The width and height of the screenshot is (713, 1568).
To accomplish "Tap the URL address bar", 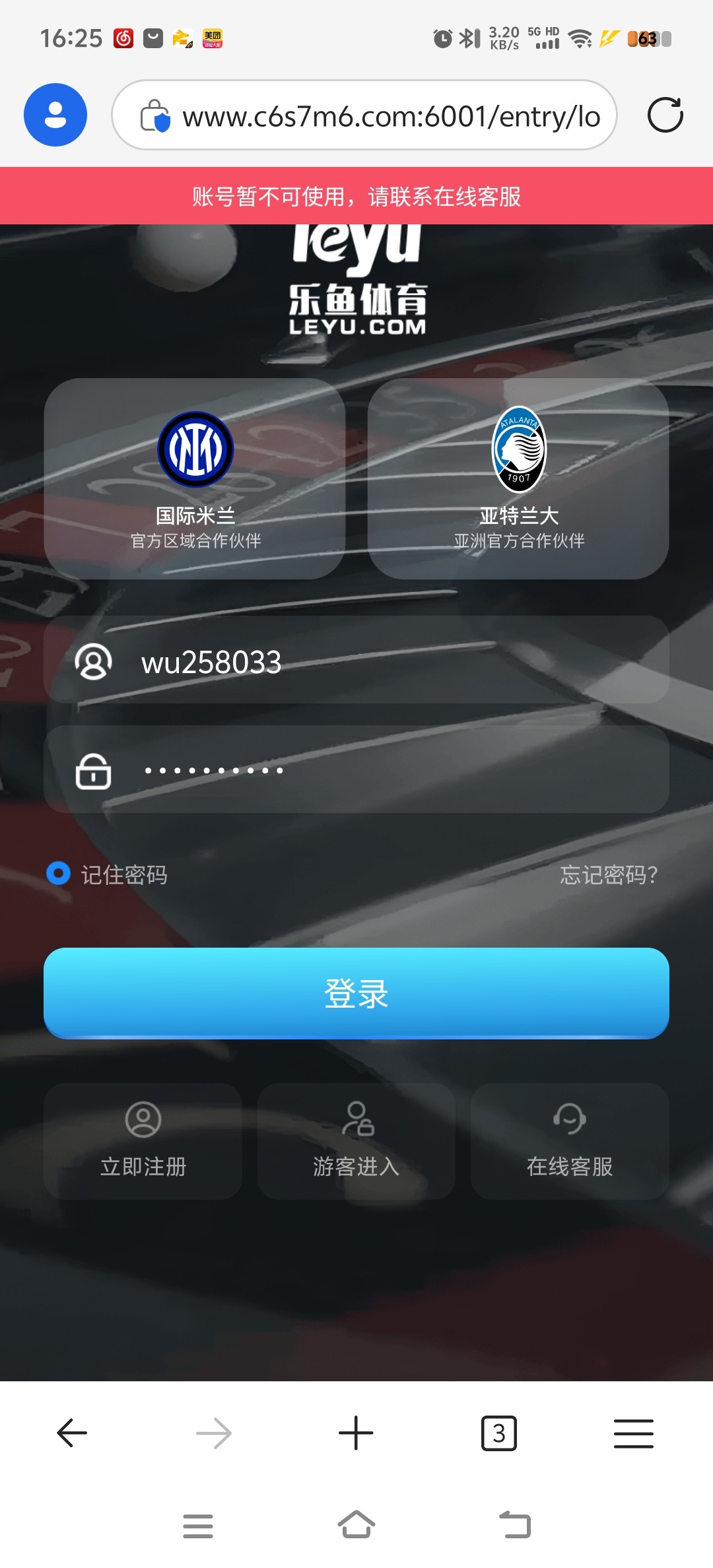I will (x=390, y=116).
